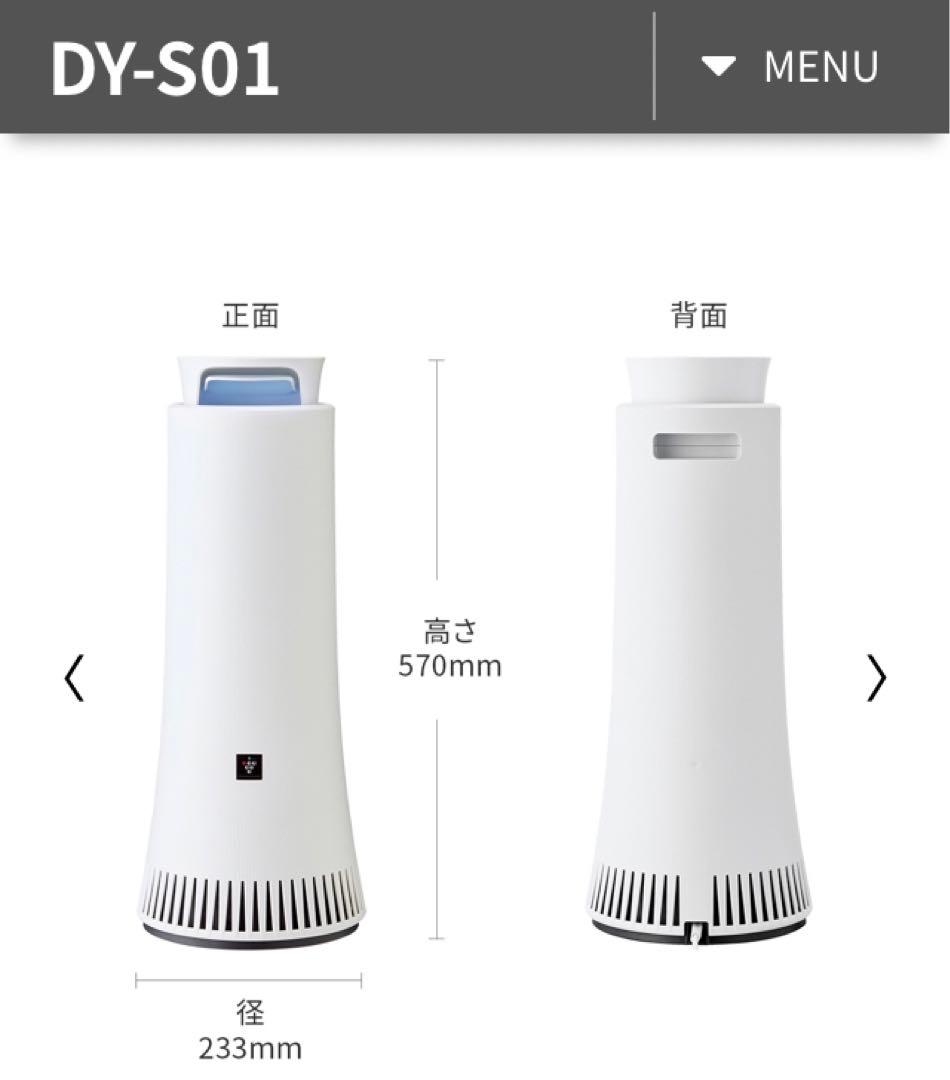The height and width of the screenshot is (1080, 950).
Task: Click the power cord at the back base
Action: coord(694,937)
